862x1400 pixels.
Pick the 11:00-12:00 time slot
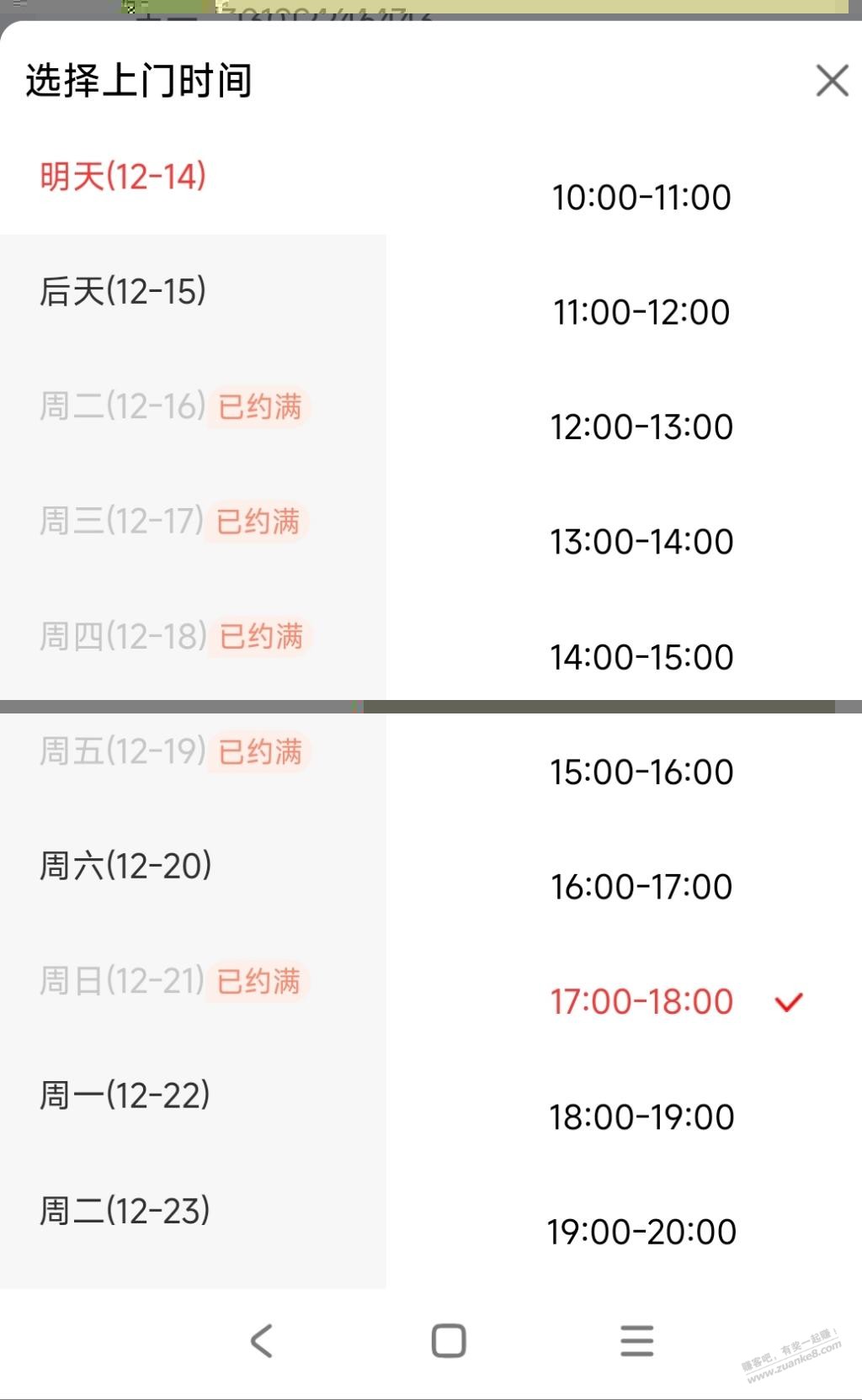tap(641, 312)
